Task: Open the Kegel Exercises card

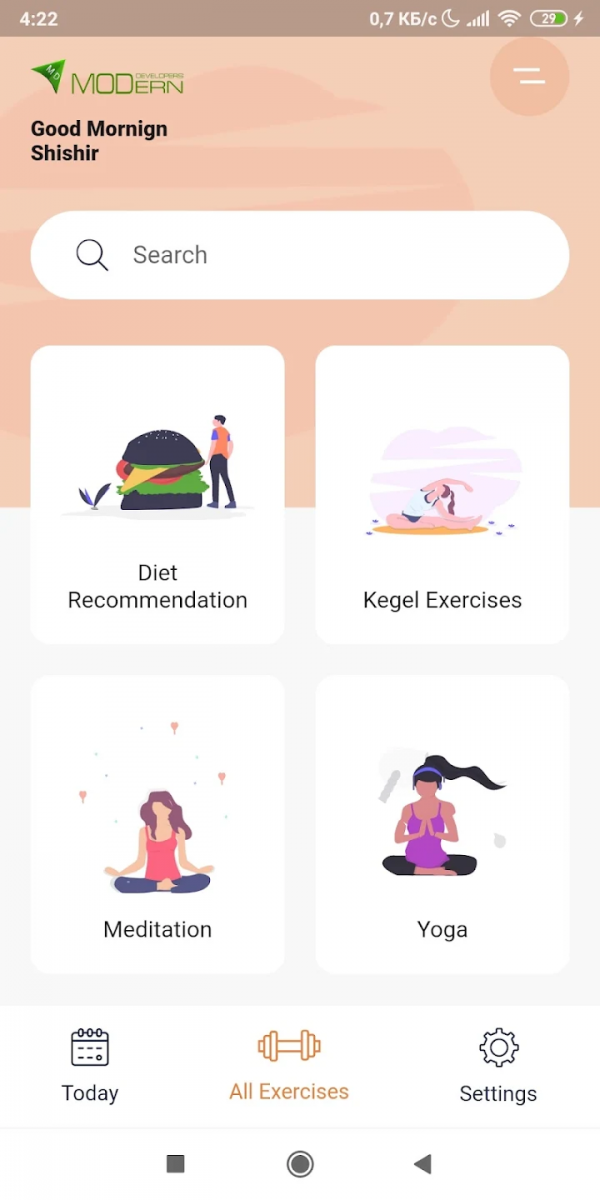Action: pos(442,495)
